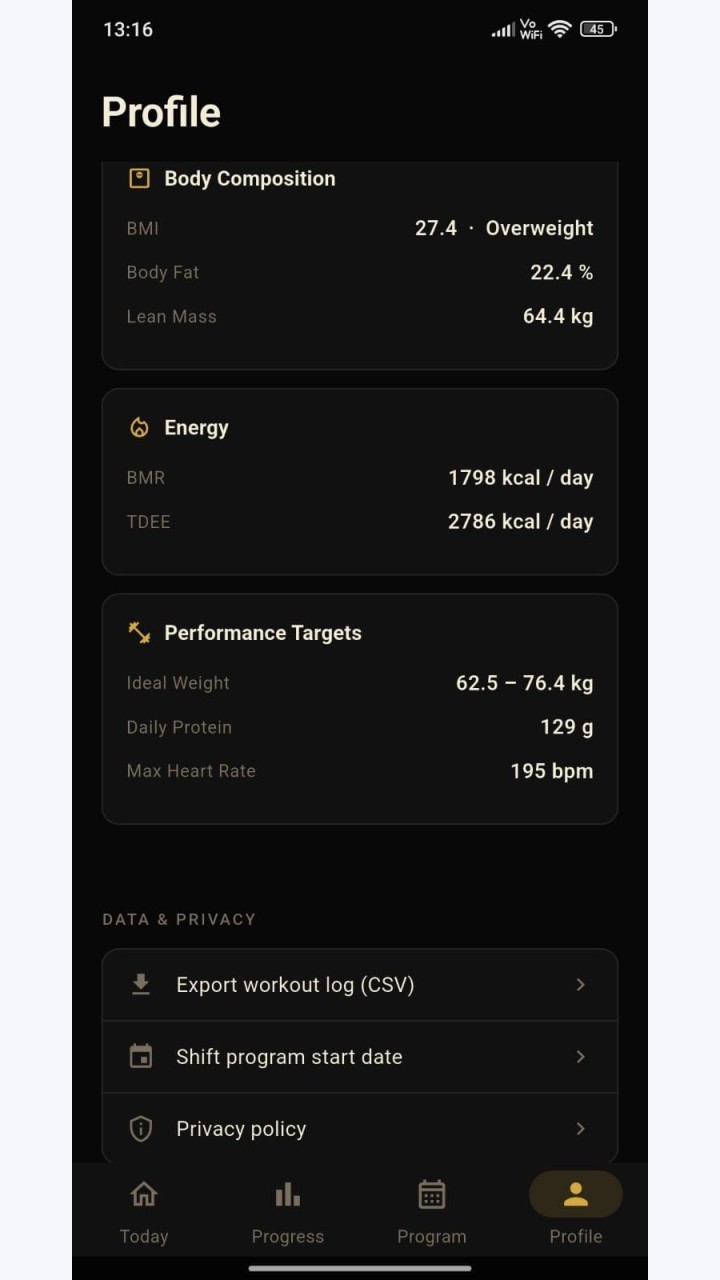Tap the Profile tab
The image size is (720, 1280).
(576, 1210)
